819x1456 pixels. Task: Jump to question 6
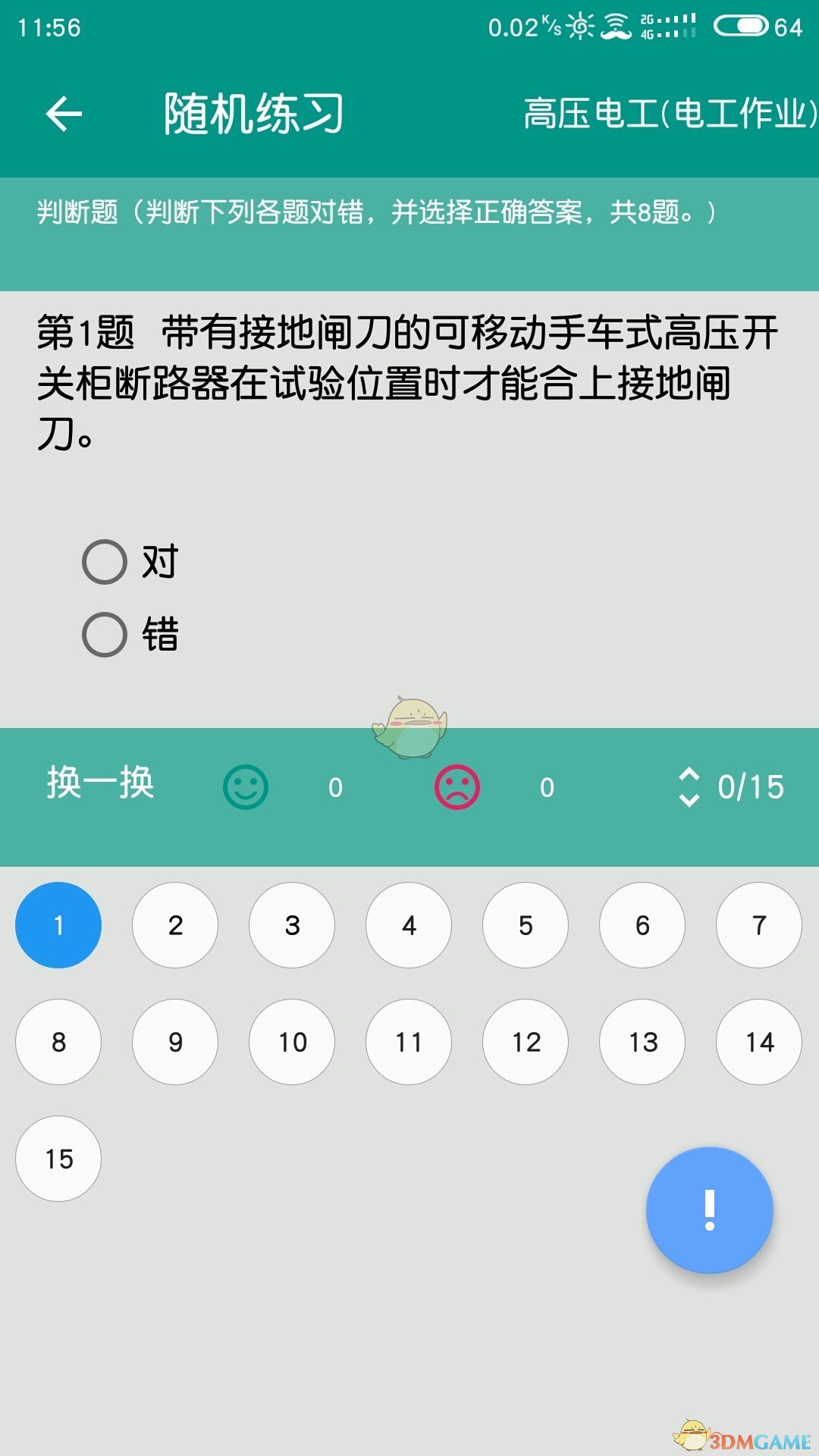(x=642, y=925)
